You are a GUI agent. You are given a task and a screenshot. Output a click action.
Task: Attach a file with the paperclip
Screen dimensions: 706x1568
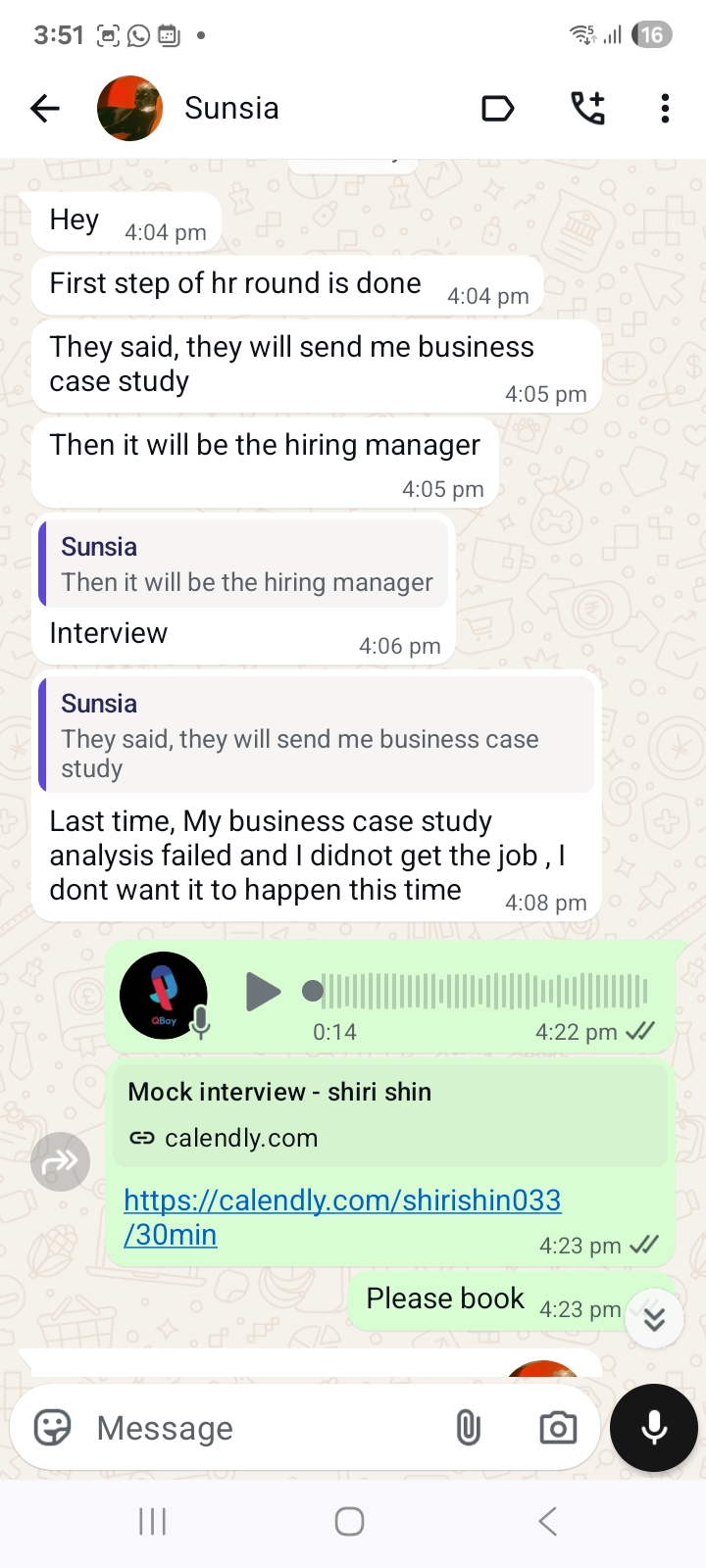pyautogui.click(x=469, y=1428)
